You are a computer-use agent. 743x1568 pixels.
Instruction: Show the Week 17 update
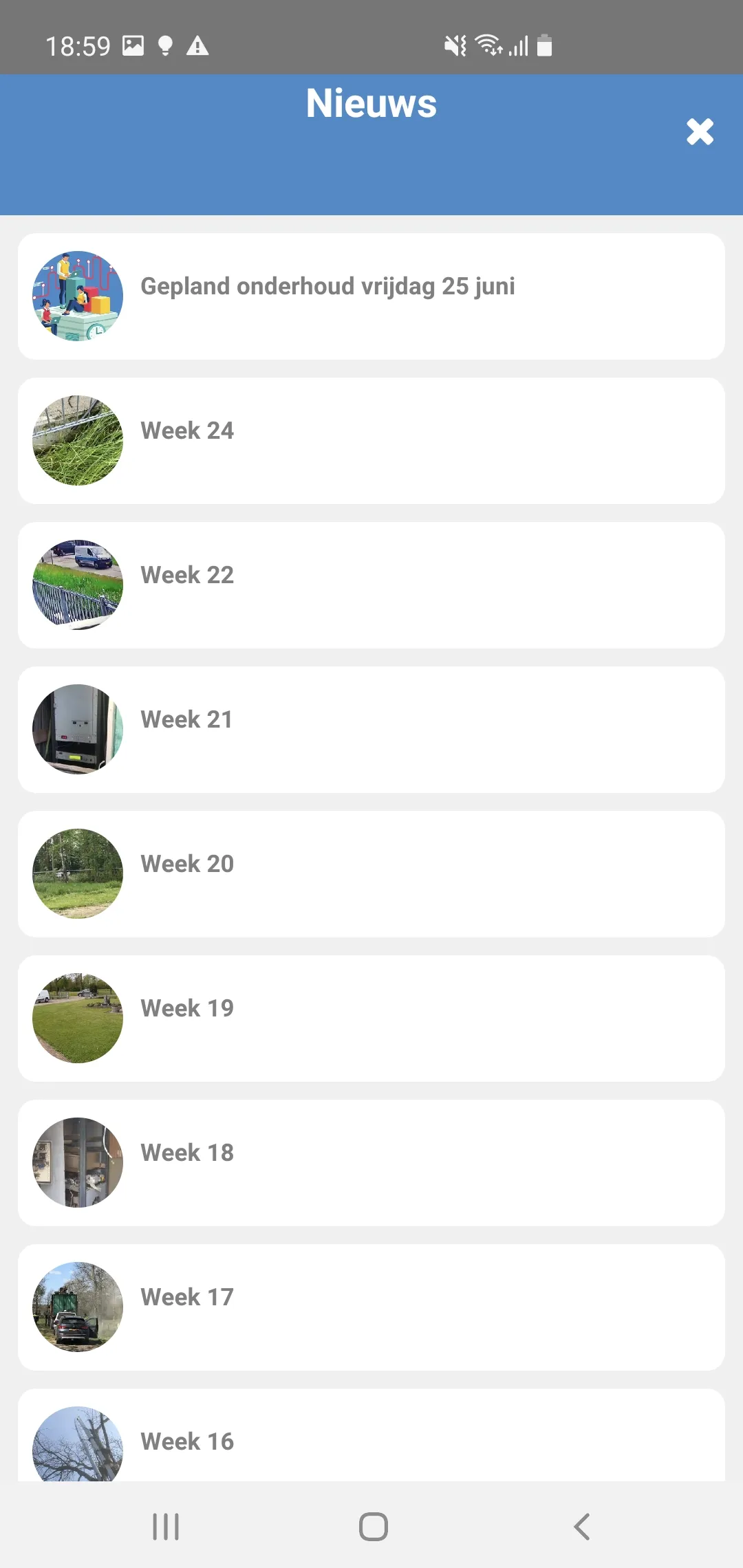point(371,1307)
